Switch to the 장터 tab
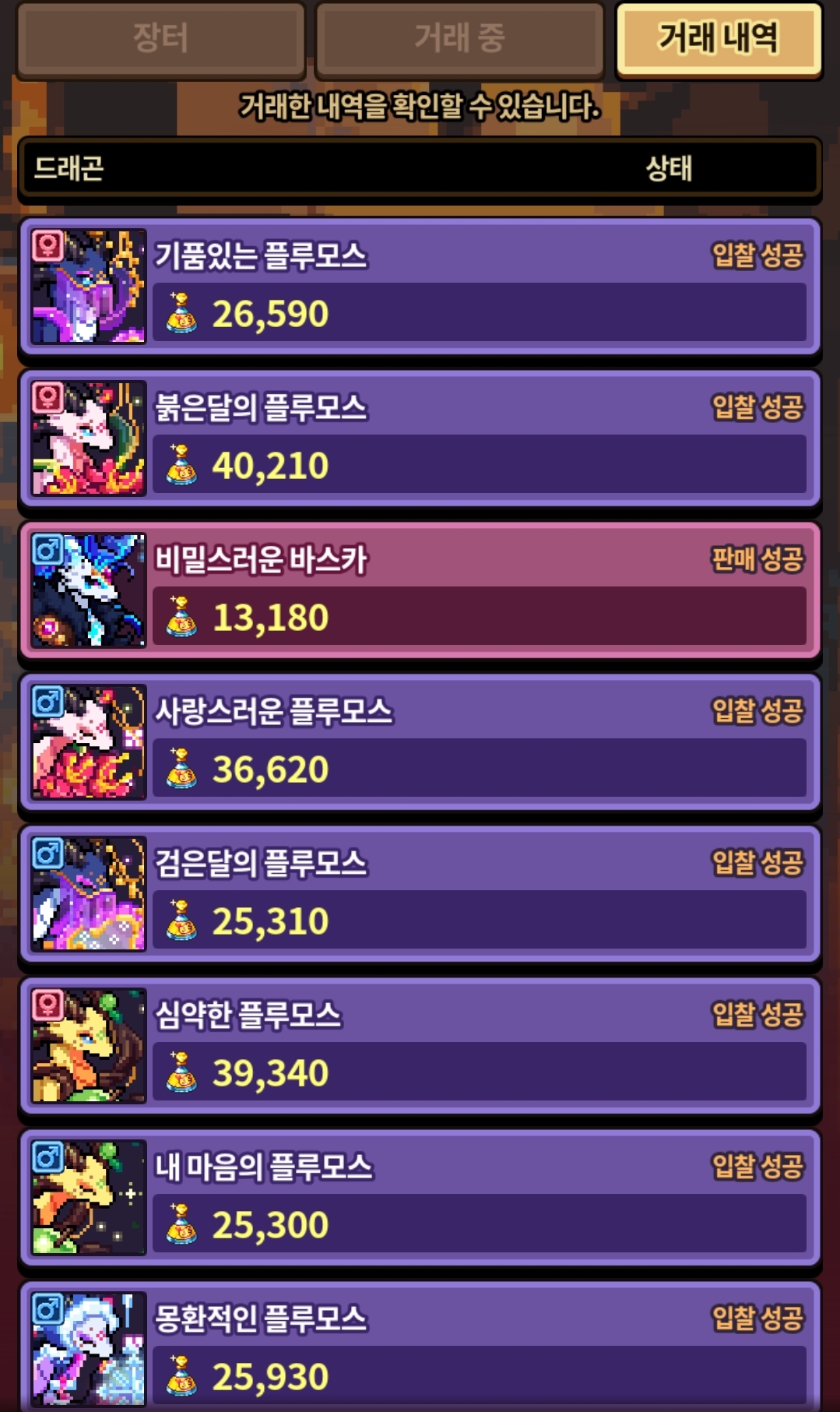 click(x=160, y=38)
